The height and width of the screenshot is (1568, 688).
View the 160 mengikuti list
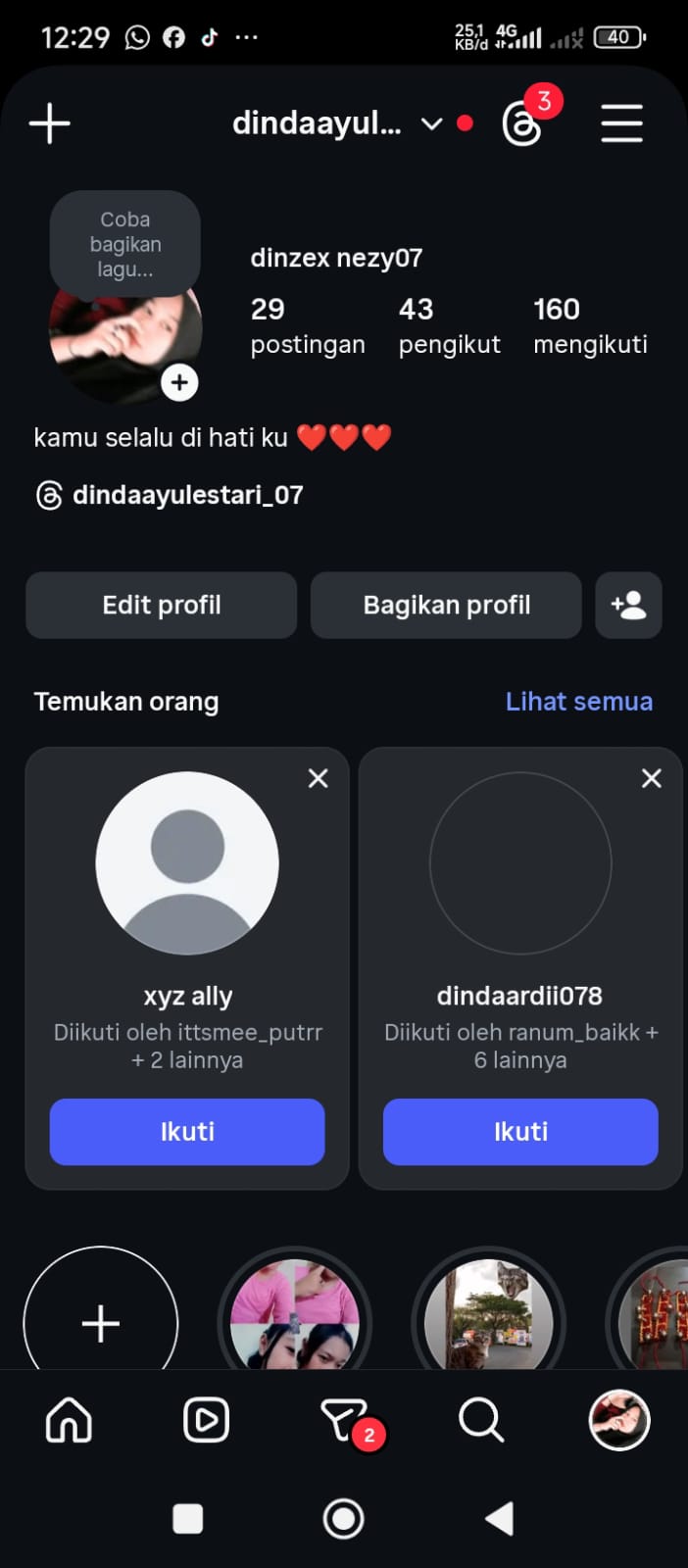click(590, 326)
